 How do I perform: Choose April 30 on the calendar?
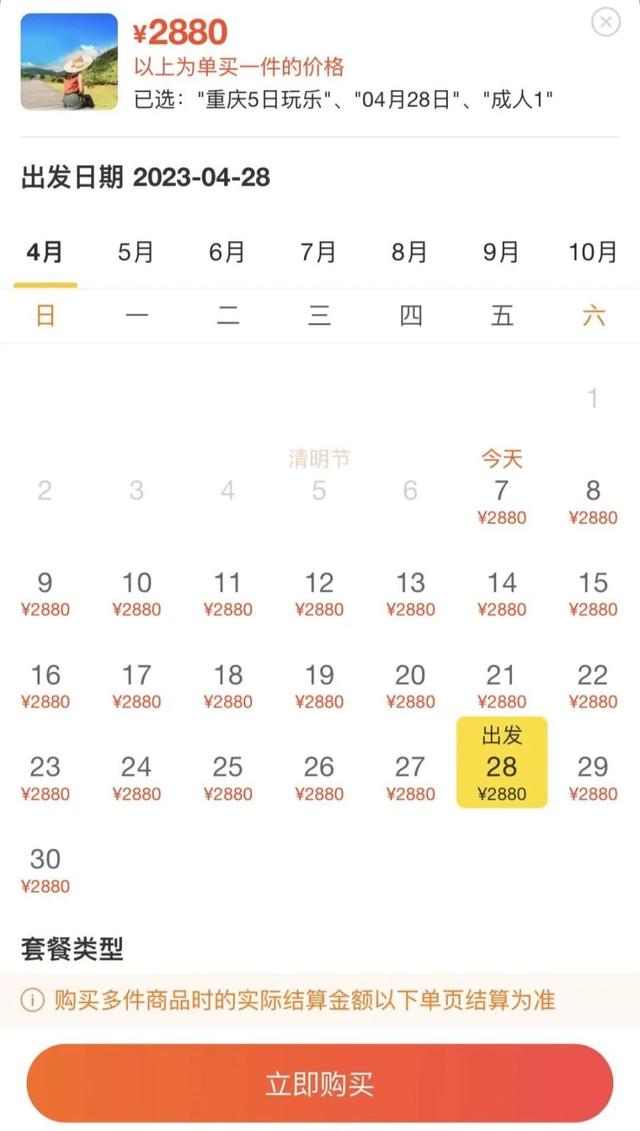coord(45,870)
